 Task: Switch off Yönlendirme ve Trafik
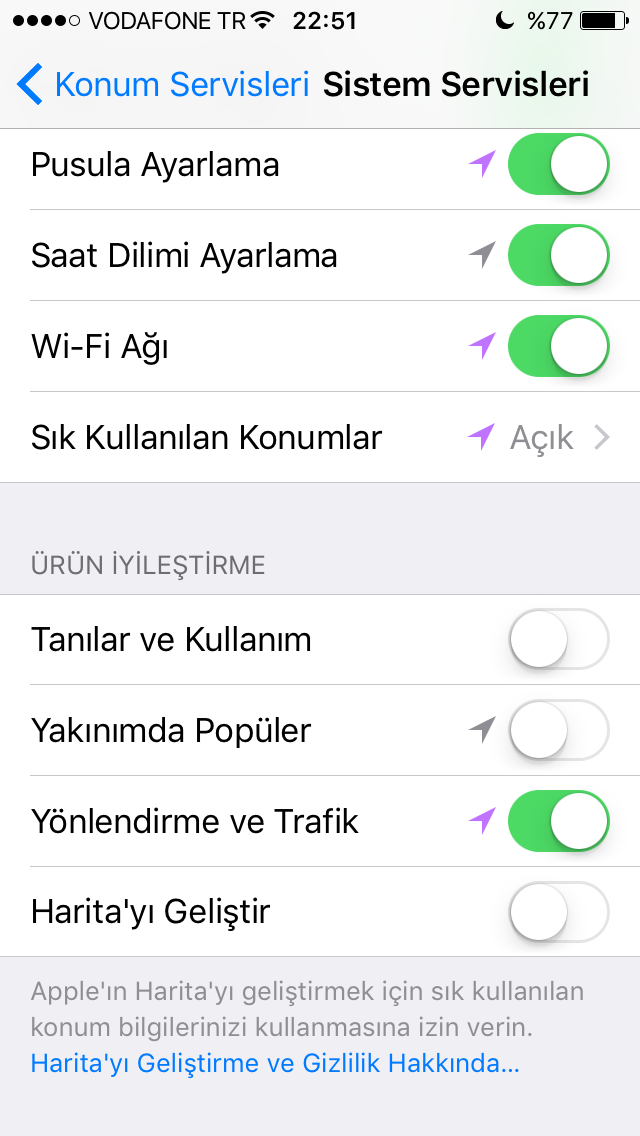[x=558, y=821]
